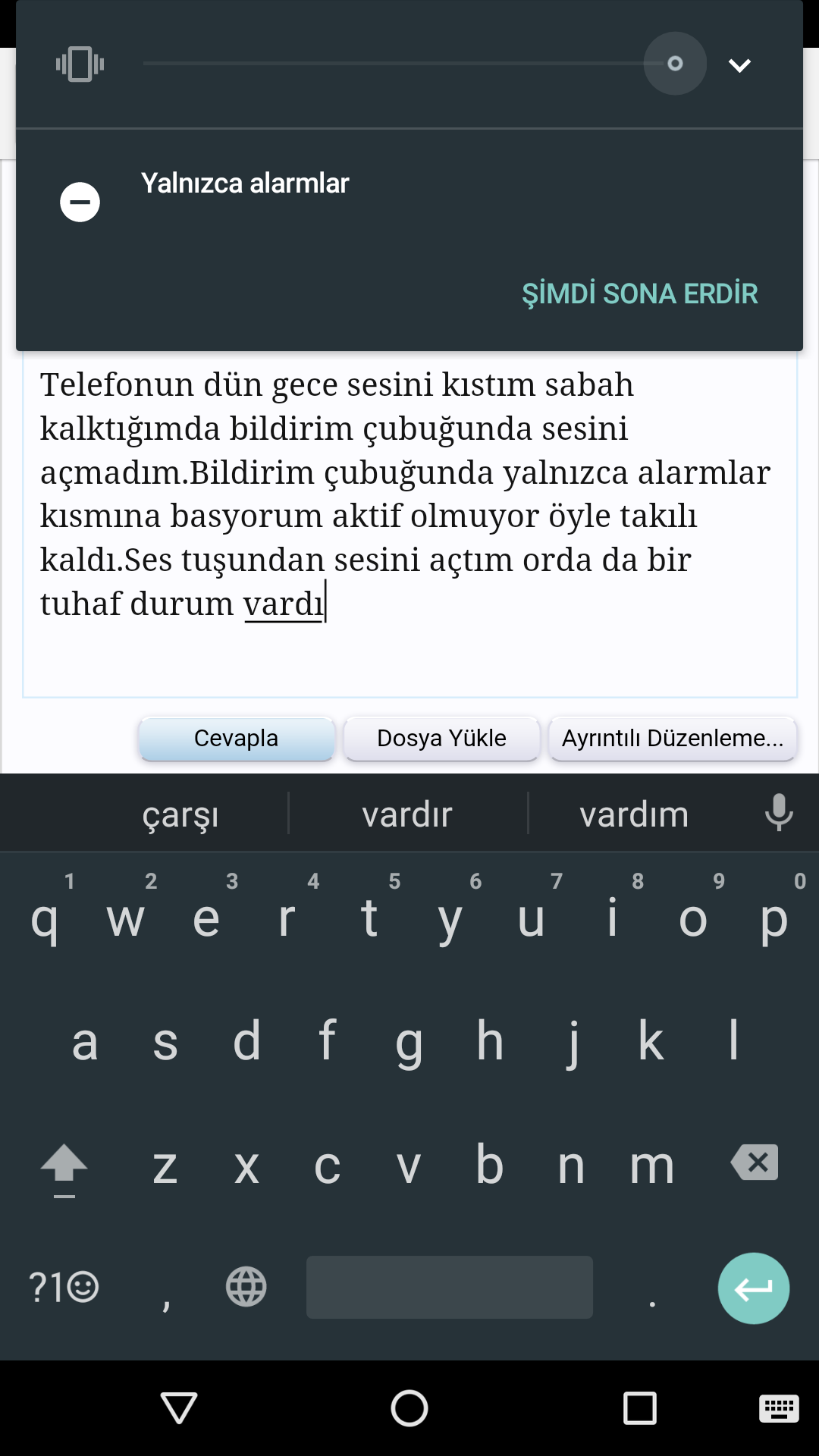Tap the backspace key
The image size is (819, 1456).
(x=755, y=1162)
